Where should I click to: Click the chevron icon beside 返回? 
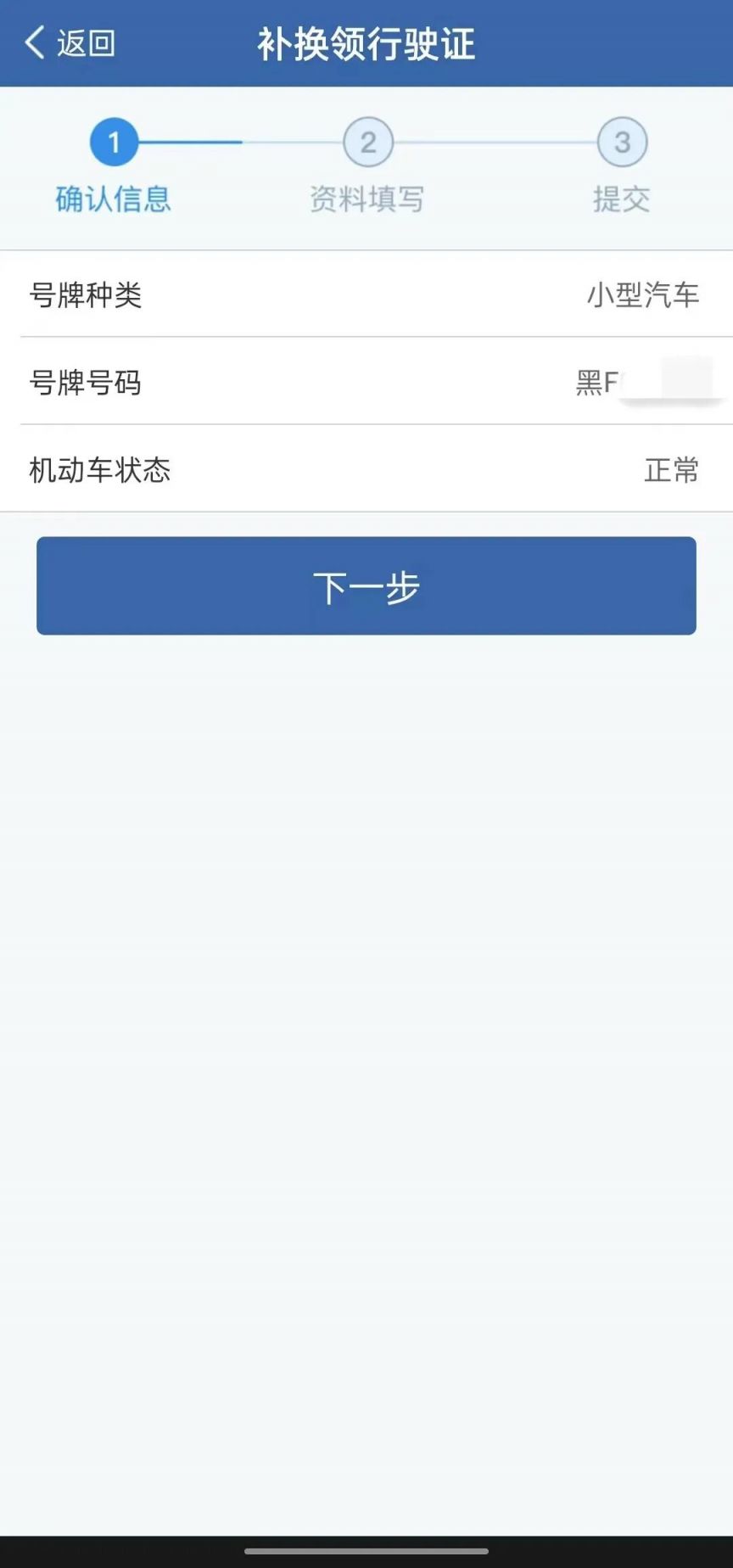[x=34, y=42]
